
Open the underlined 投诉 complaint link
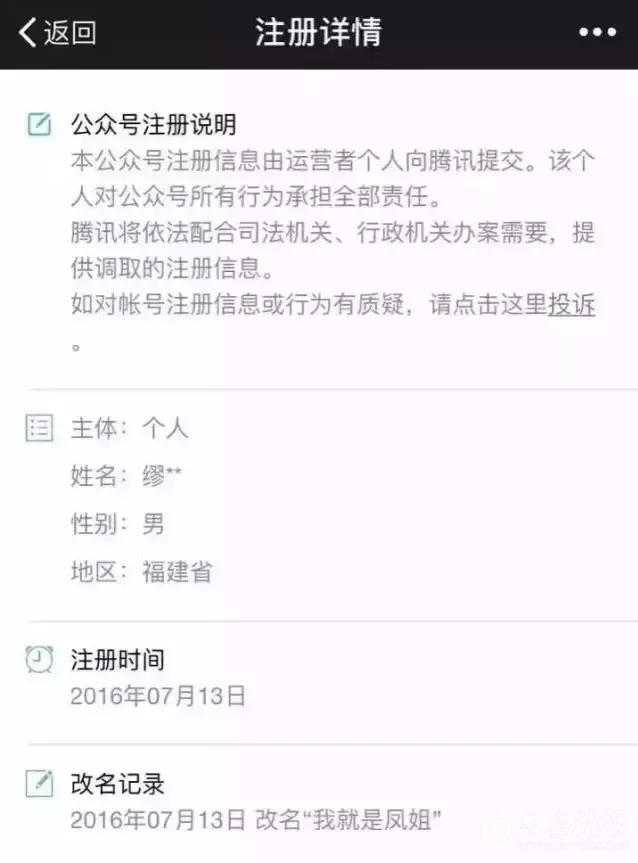(571, 306)
